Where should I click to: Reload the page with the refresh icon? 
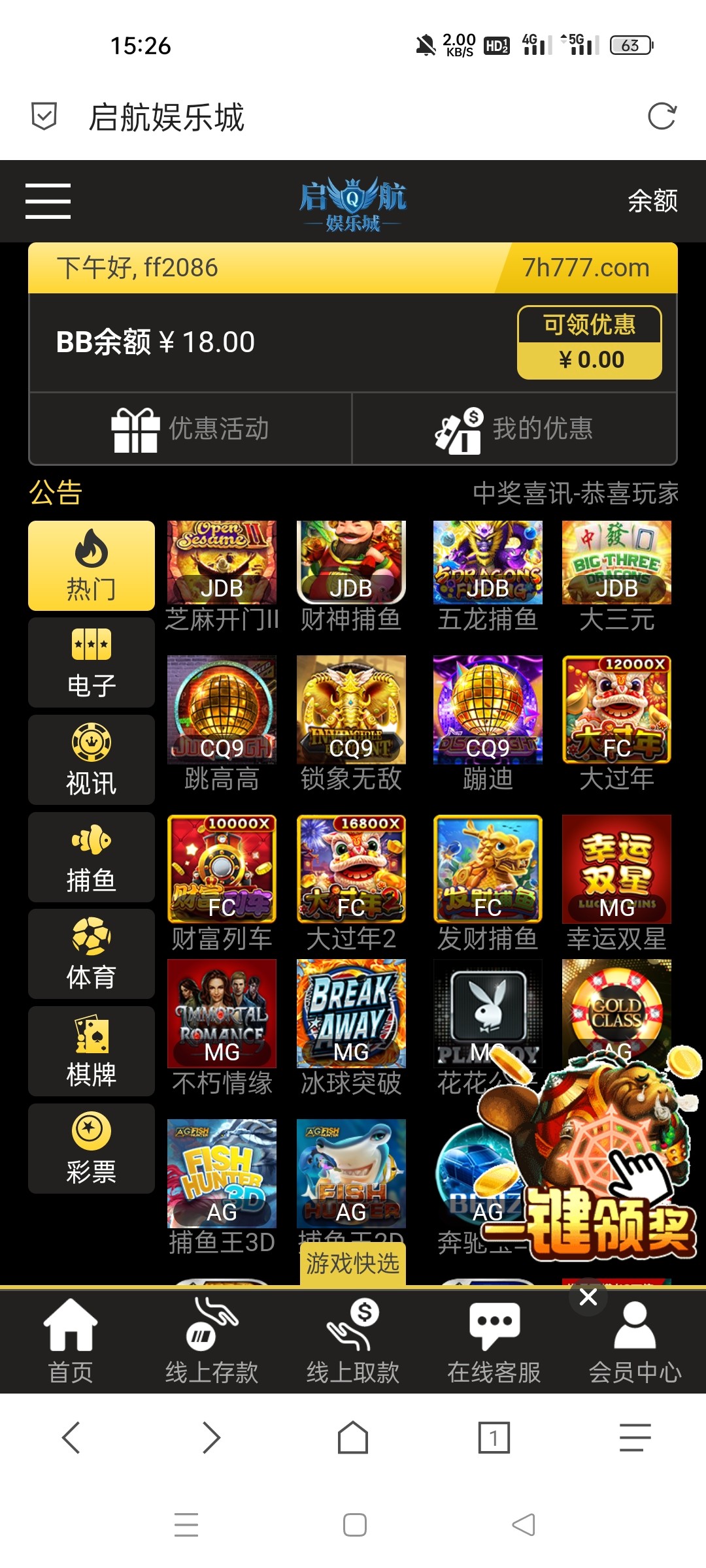(662, 117)
